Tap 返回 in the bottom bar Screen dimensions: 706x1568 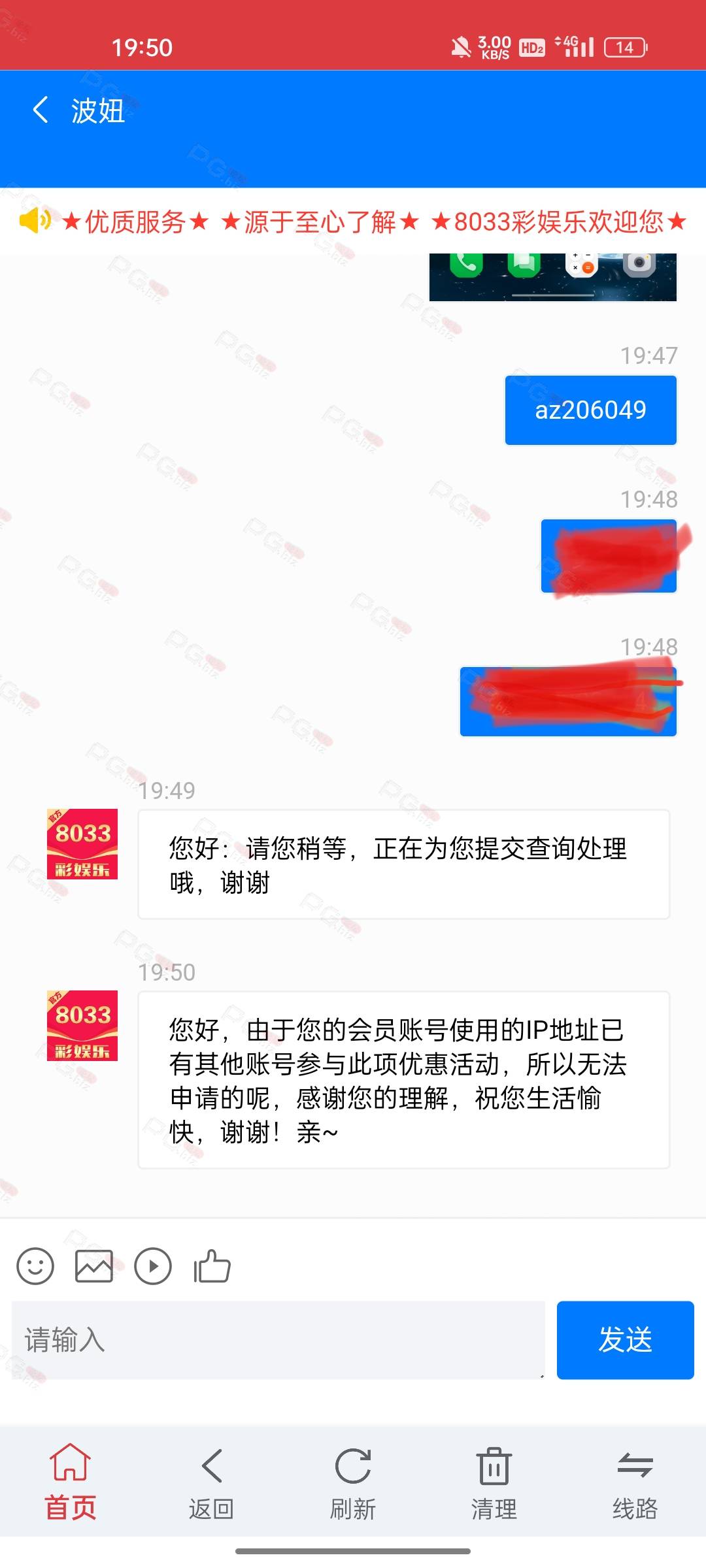click(212, 1480)
